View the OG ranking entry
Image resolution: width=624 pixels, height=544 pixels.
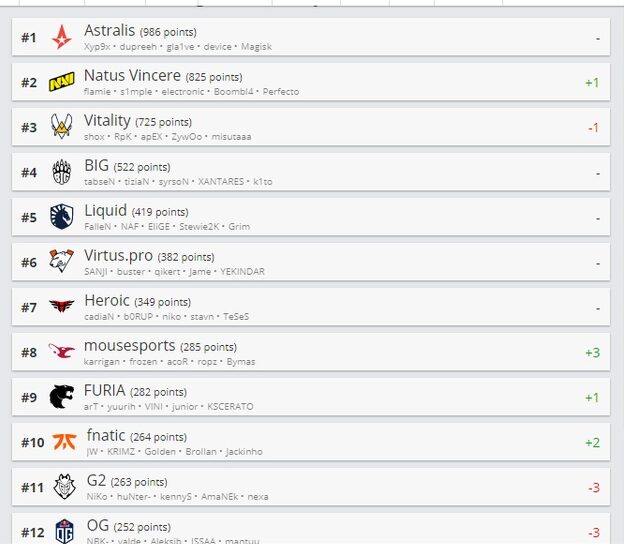[x=312, y=530]
